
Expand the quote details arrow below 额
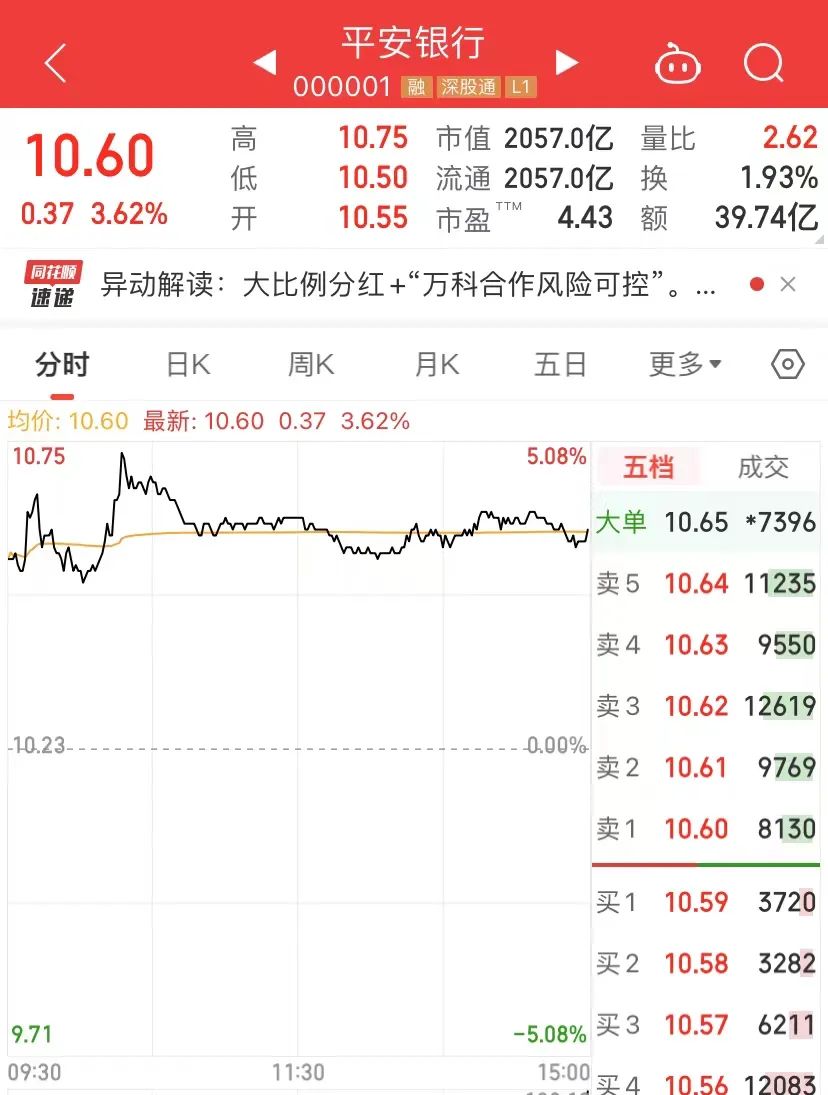pyautogui.click(x=820, y=239)
